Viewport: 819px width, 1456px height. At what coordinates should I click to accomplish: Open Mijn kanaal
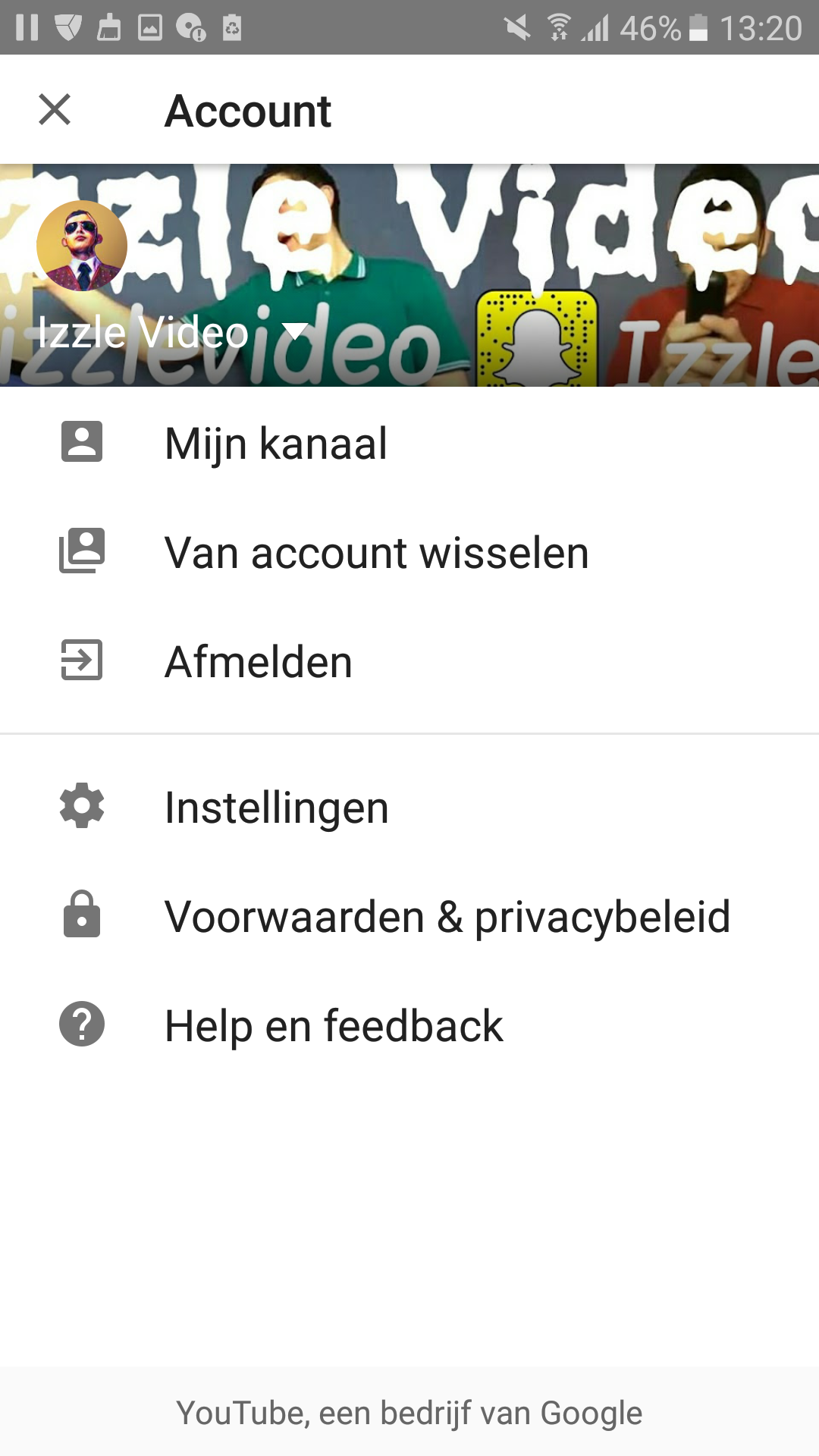pyautogui.click(x=409, y=443)
